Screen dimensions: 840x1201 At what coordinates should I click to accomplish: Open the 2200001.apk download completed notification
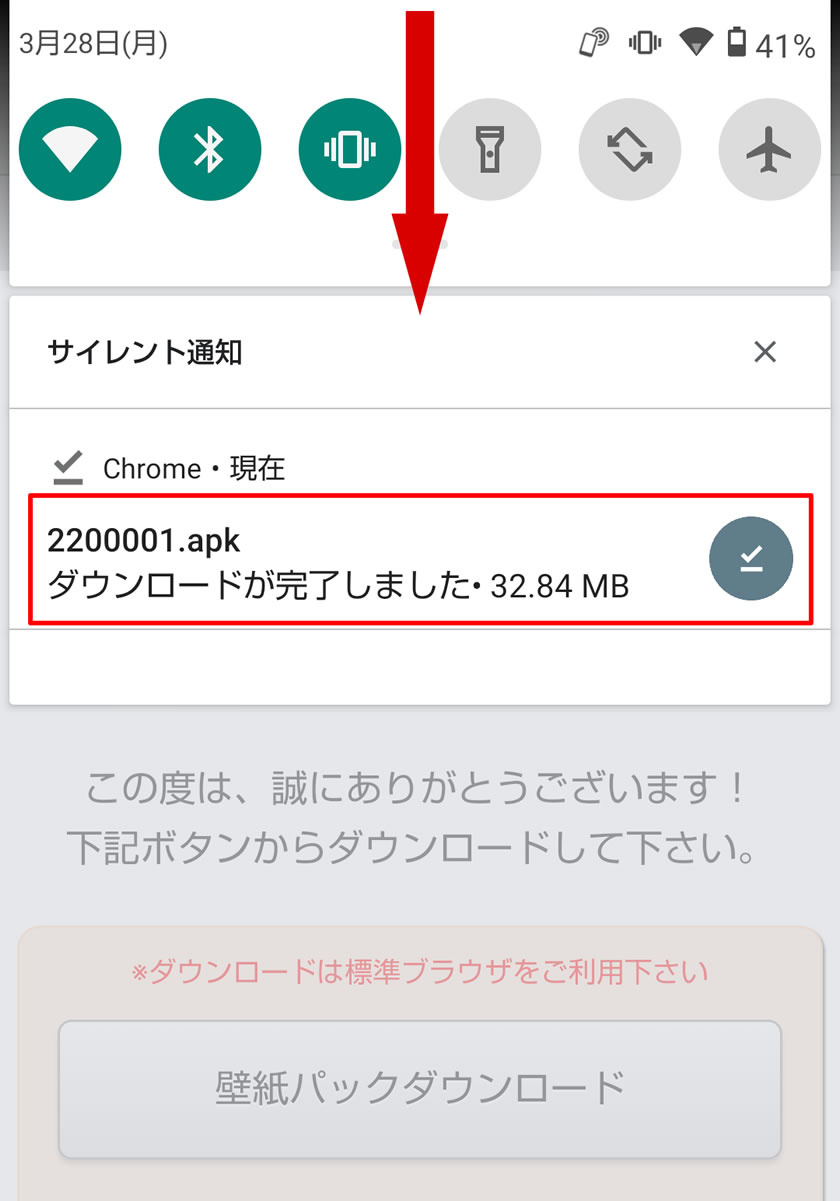[340, 561]
